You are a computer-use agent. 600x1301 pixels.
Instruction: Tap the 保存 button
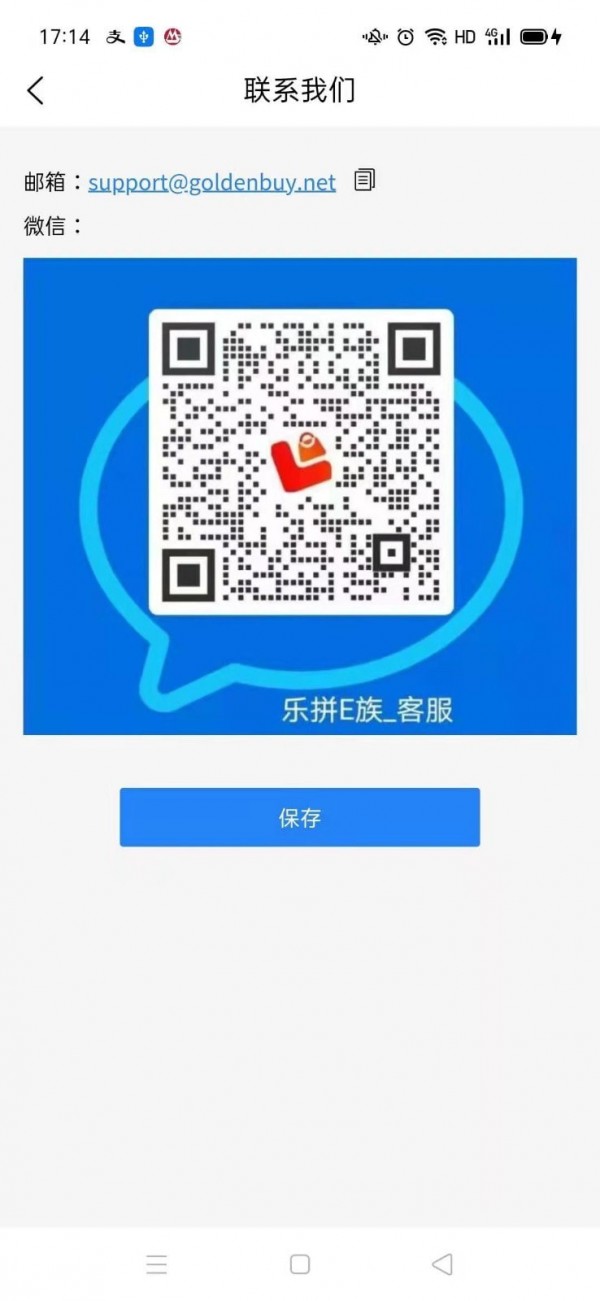tap(300, 817)
